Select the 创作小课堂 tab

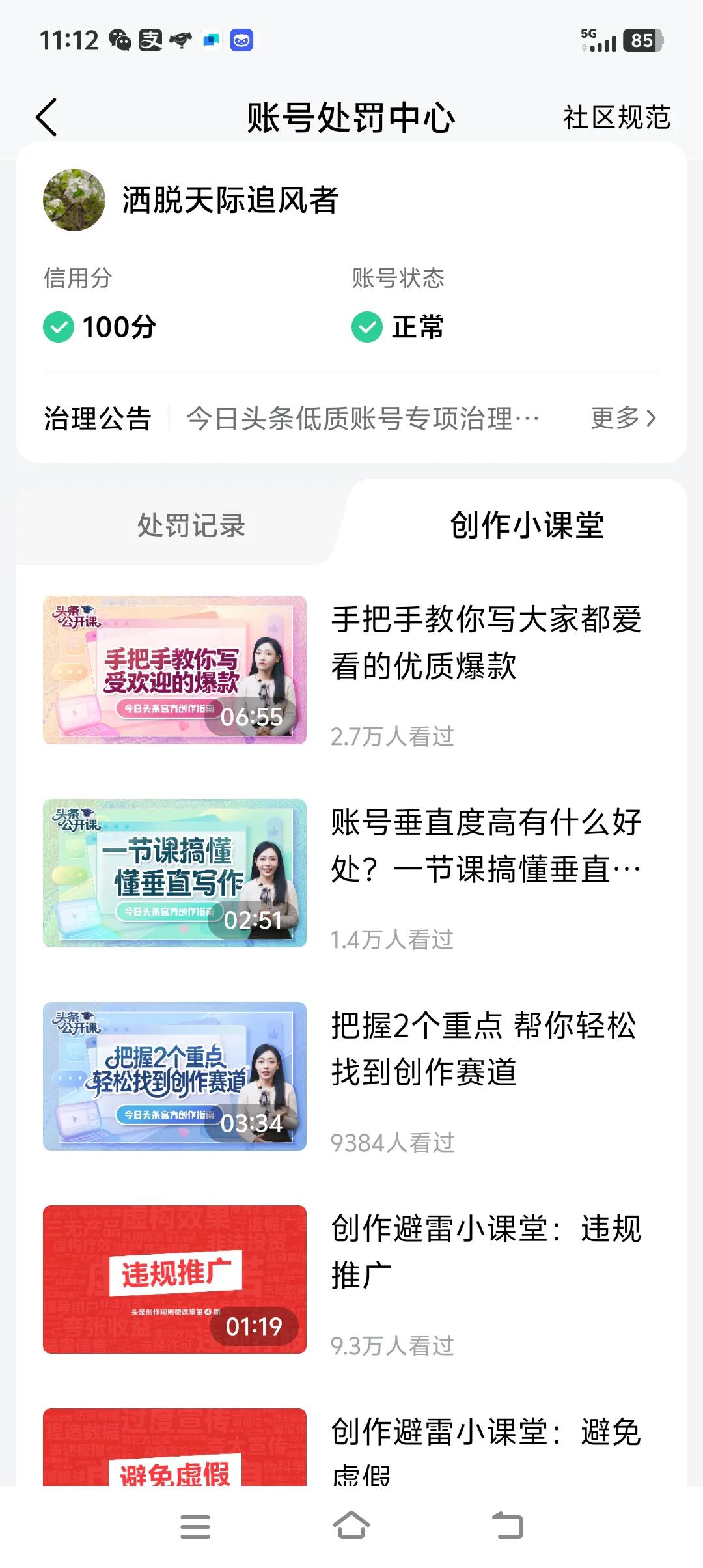pos(527,527)
